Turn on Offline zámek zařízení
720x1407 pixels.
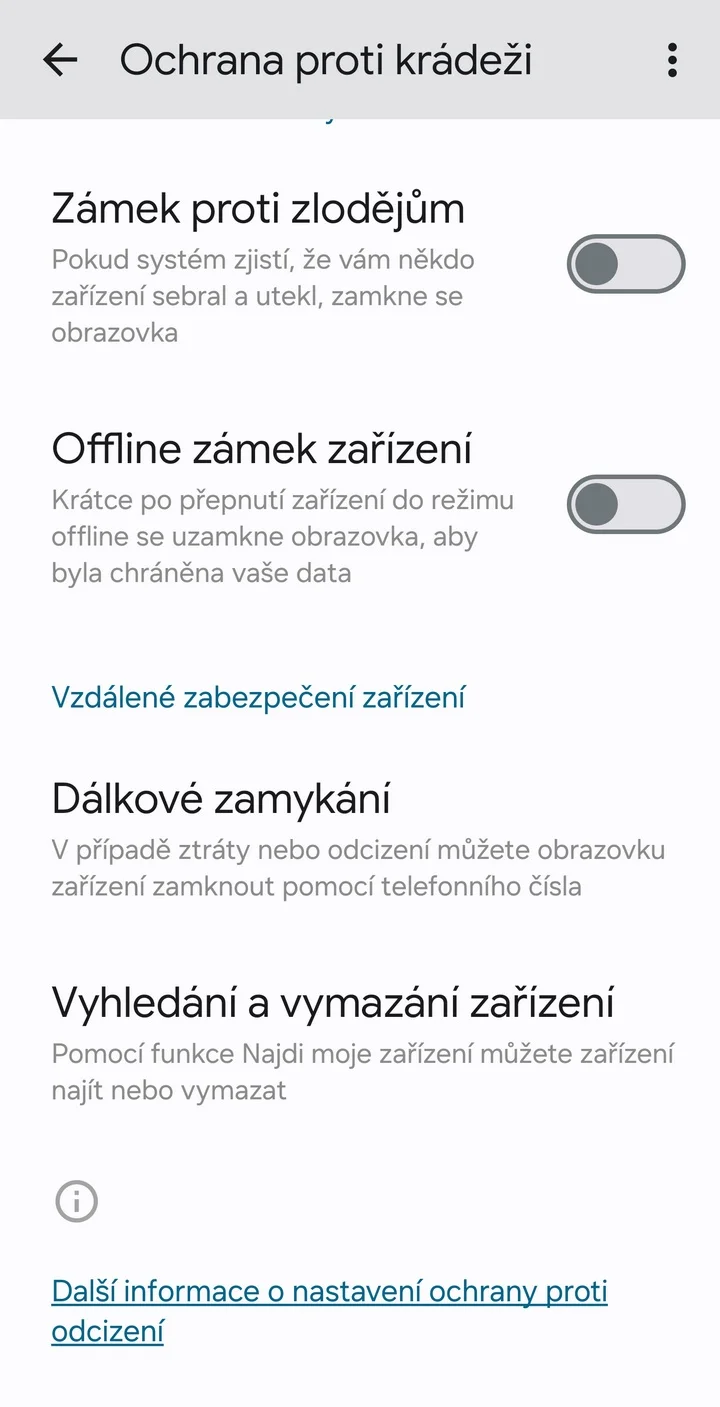[x=626, y=504]
